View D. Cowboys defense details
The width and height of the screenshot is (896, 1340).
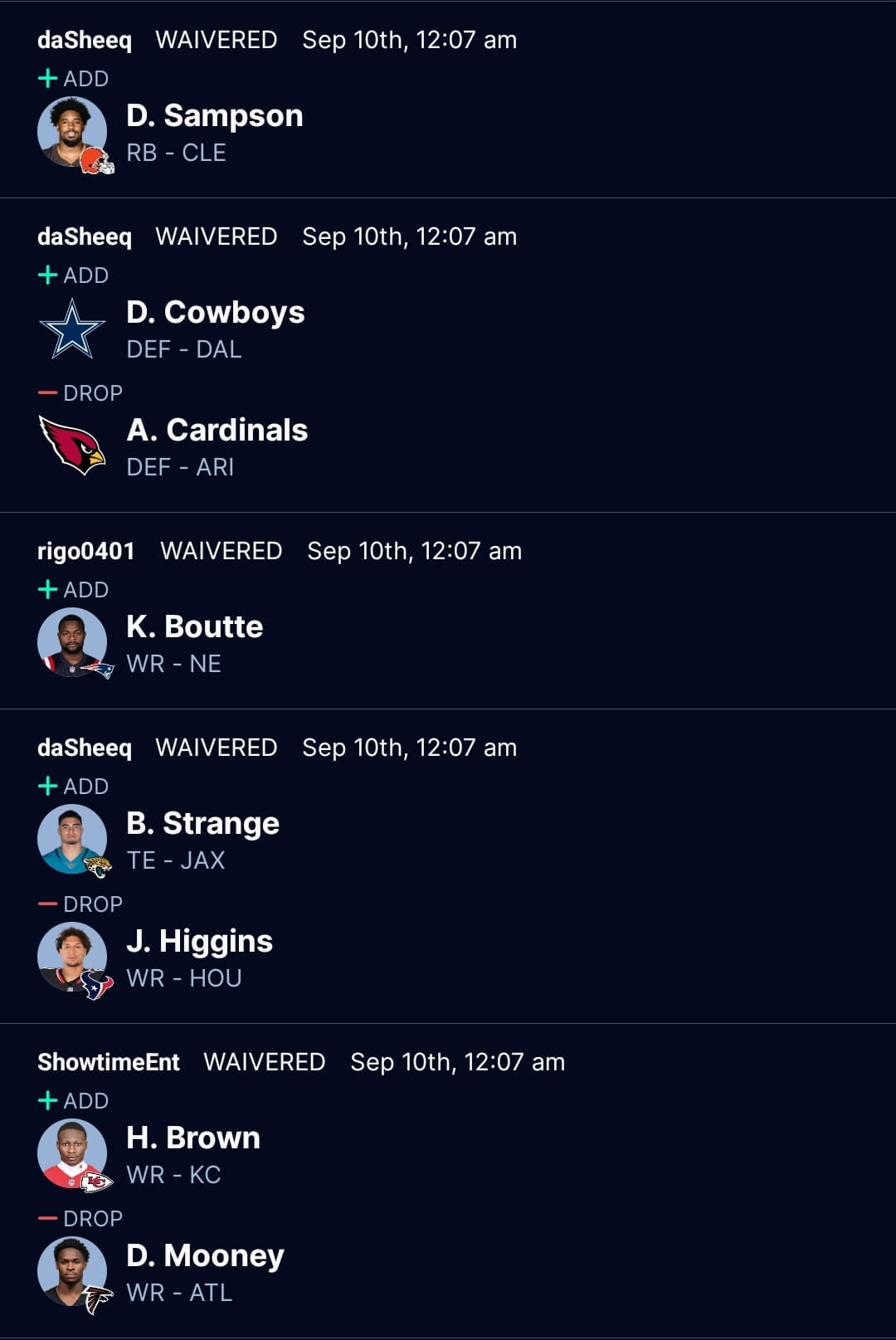tap(215, 314)
